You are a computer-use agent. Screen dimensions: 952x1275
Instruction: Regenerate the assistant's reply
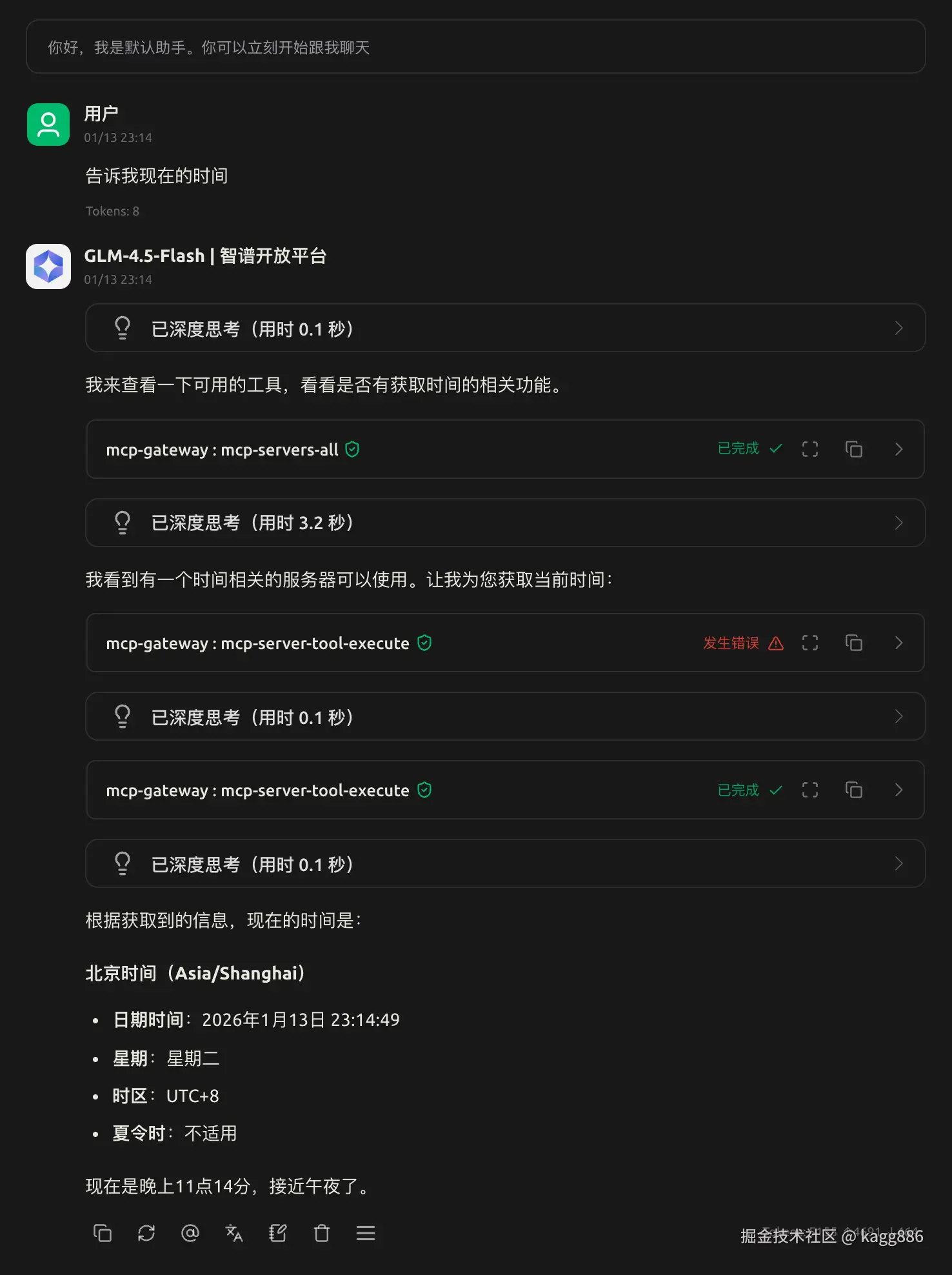tap(146, 1232)
